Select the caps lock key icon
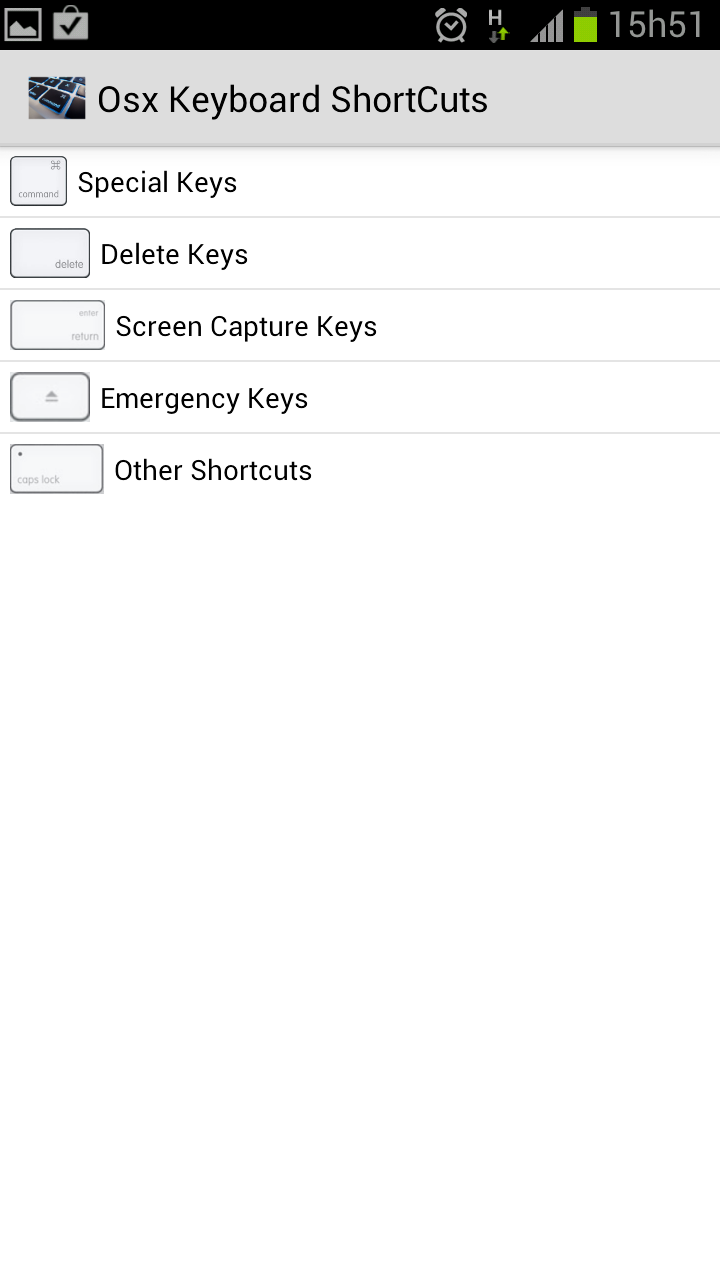This screenshot has width=720, height=1280. click(56, 468)
